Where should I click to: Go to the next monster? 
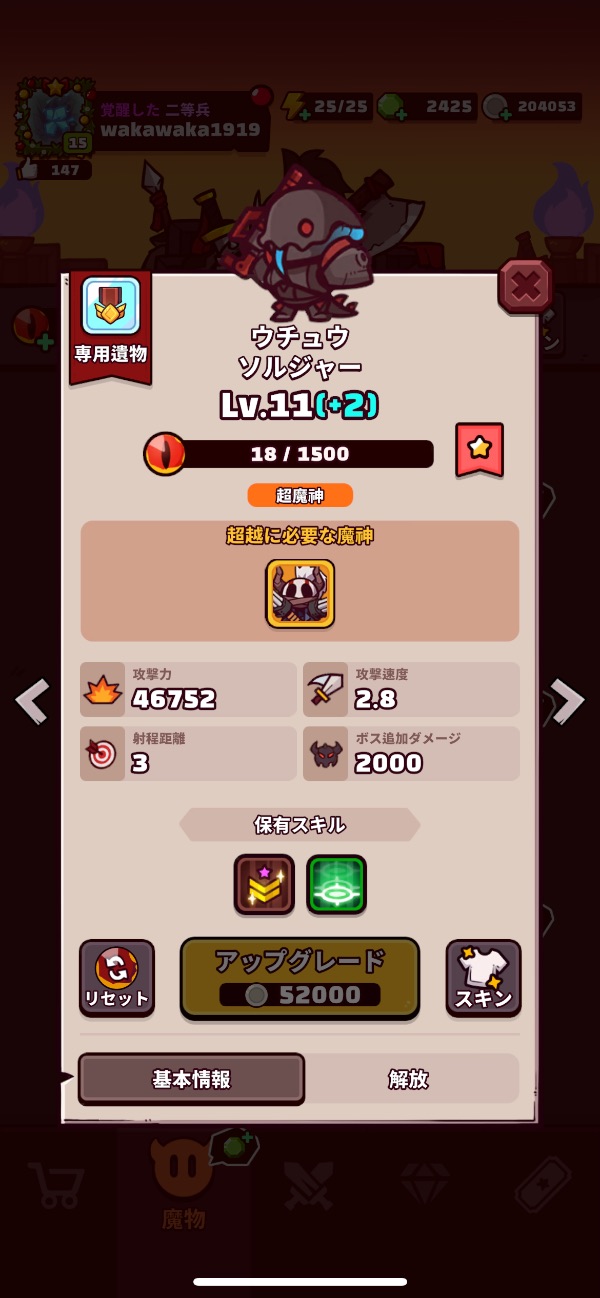567,701
